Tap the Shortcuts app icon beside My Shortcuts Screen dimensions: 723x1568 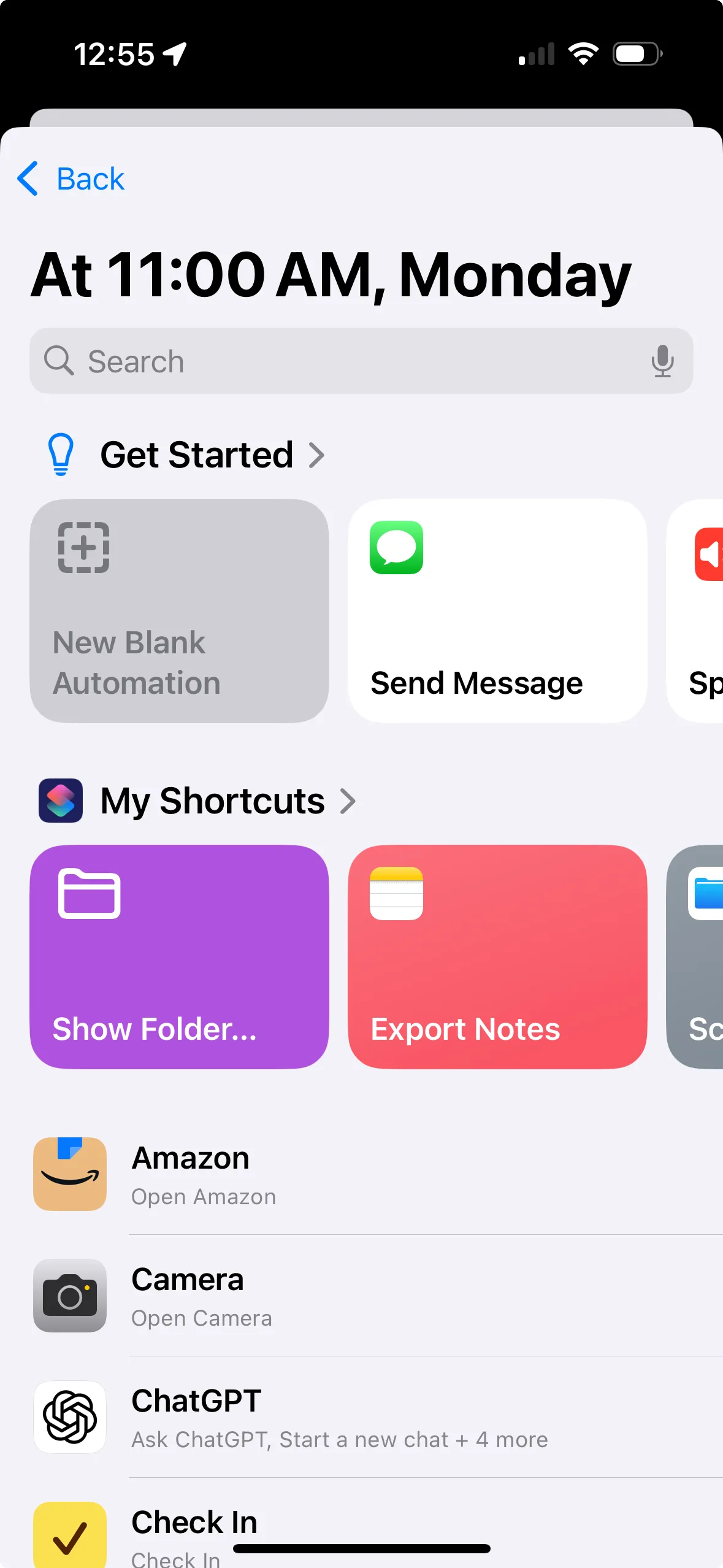click(60, 801)
